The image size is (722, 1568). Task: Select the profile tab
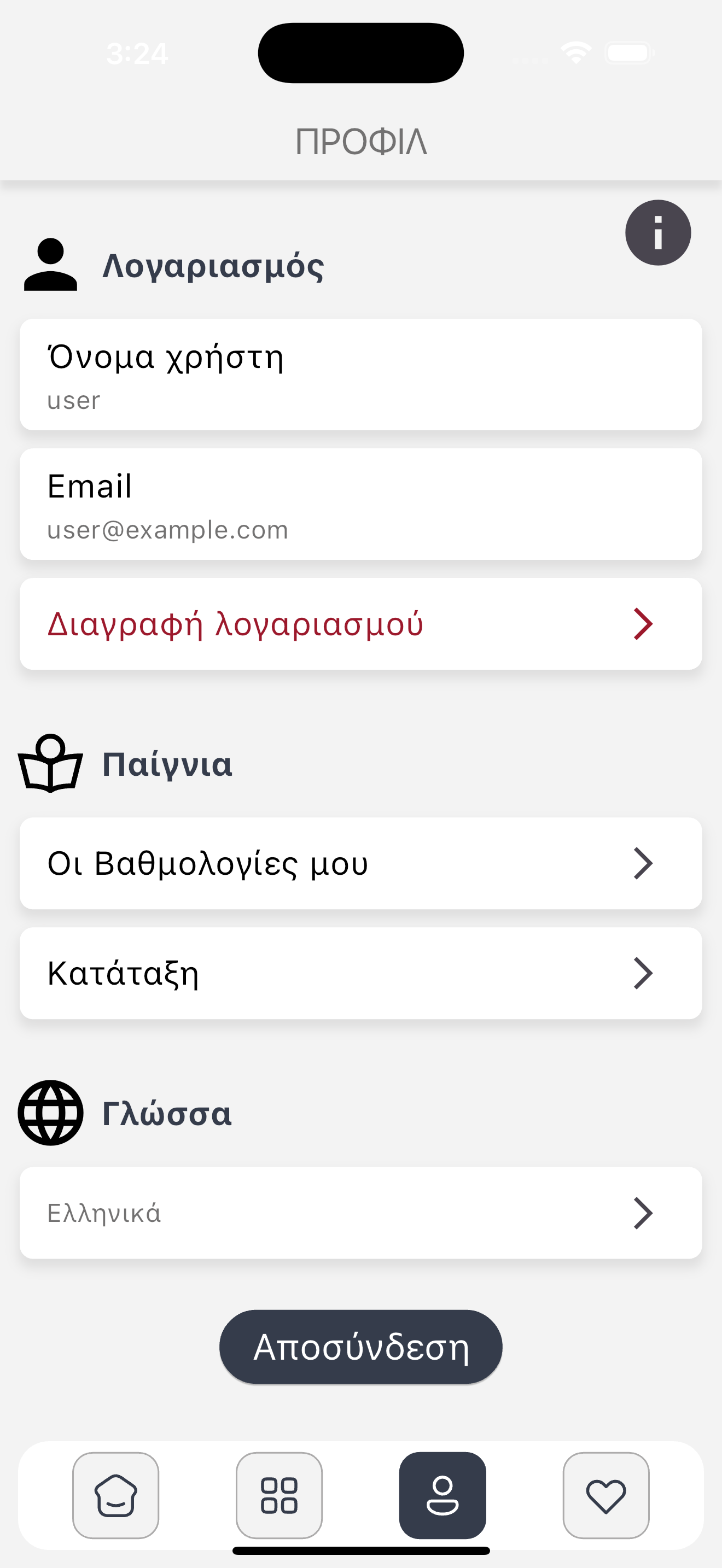click(x=442, y=1495)
